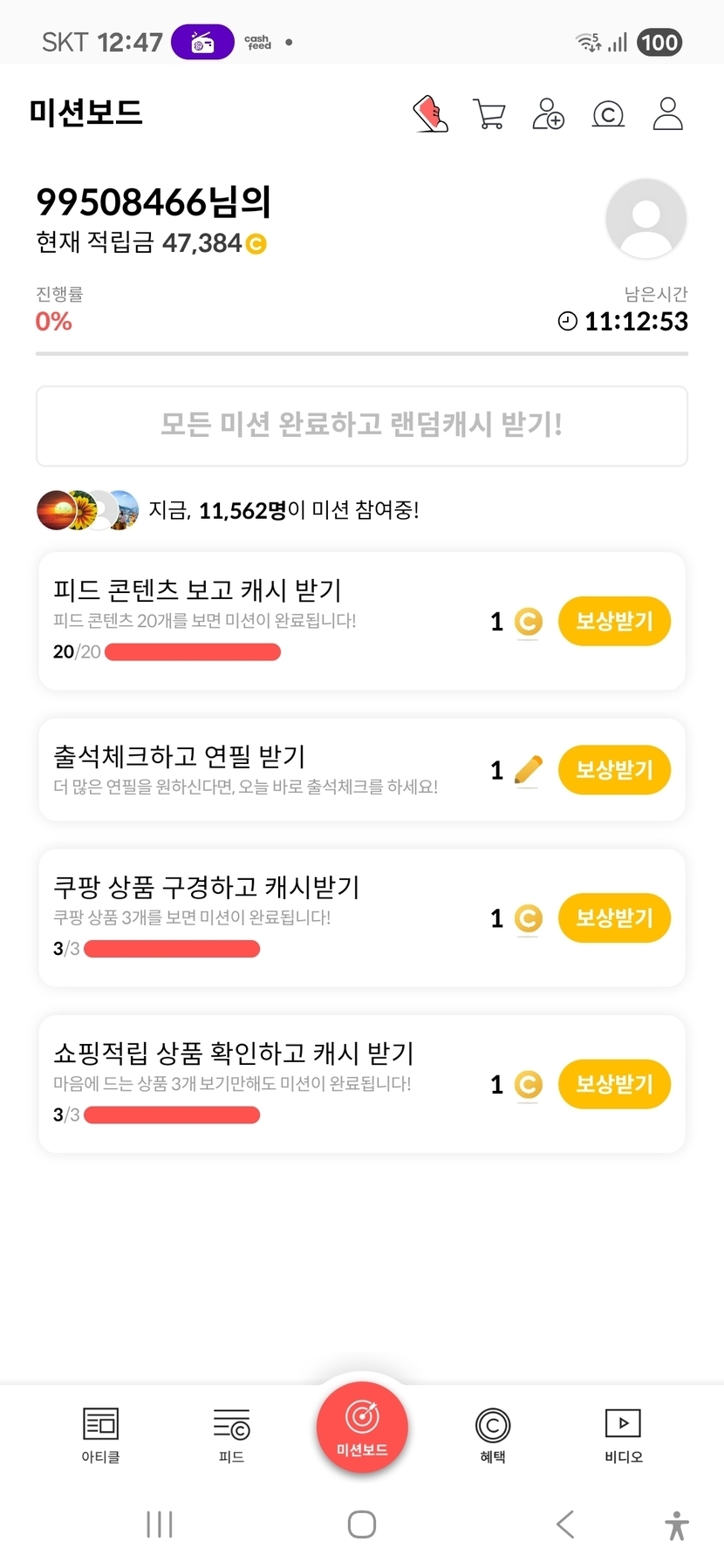
Task: Switch to the 피드 tab
Action: [x=231, y=1435]
